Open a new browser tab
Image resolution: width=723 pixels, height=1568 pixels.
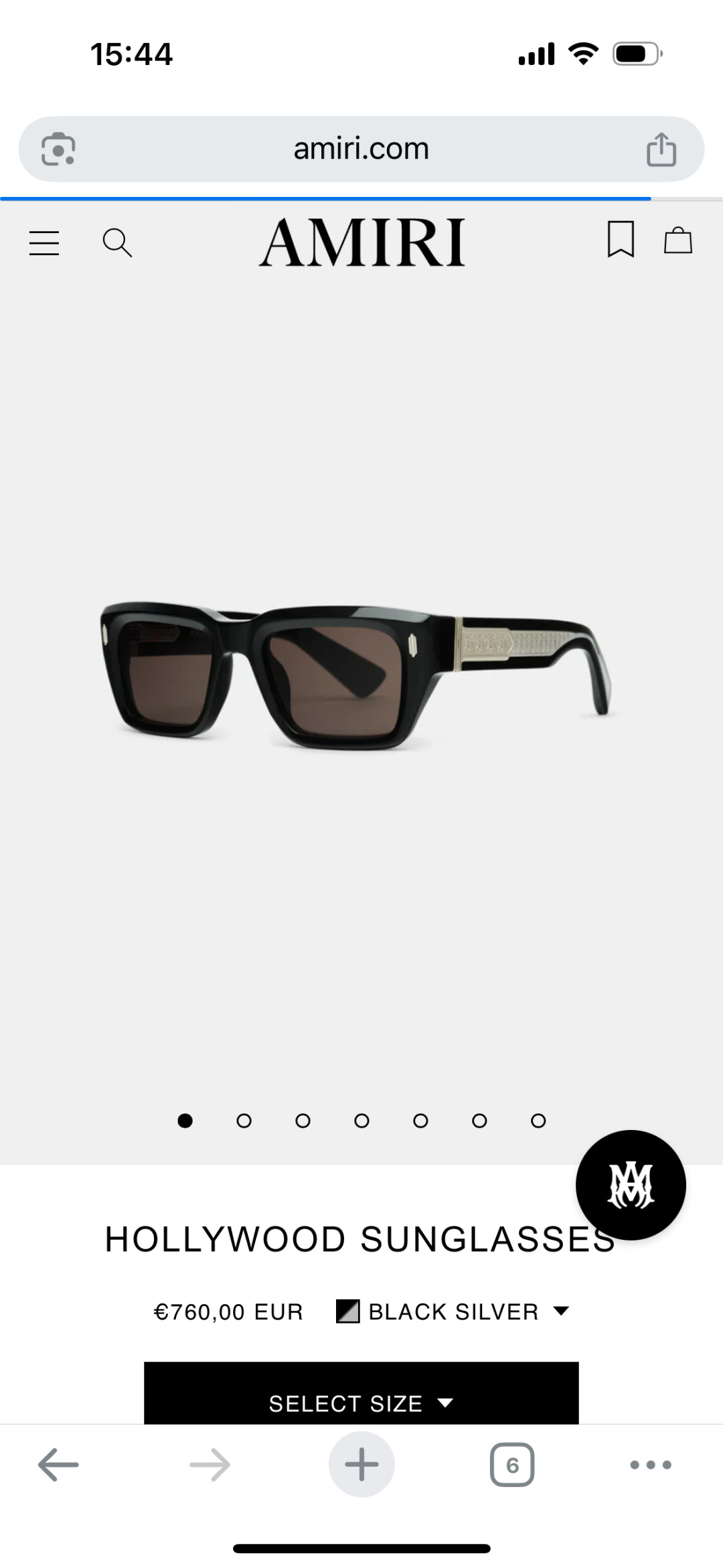point(361,1465)
